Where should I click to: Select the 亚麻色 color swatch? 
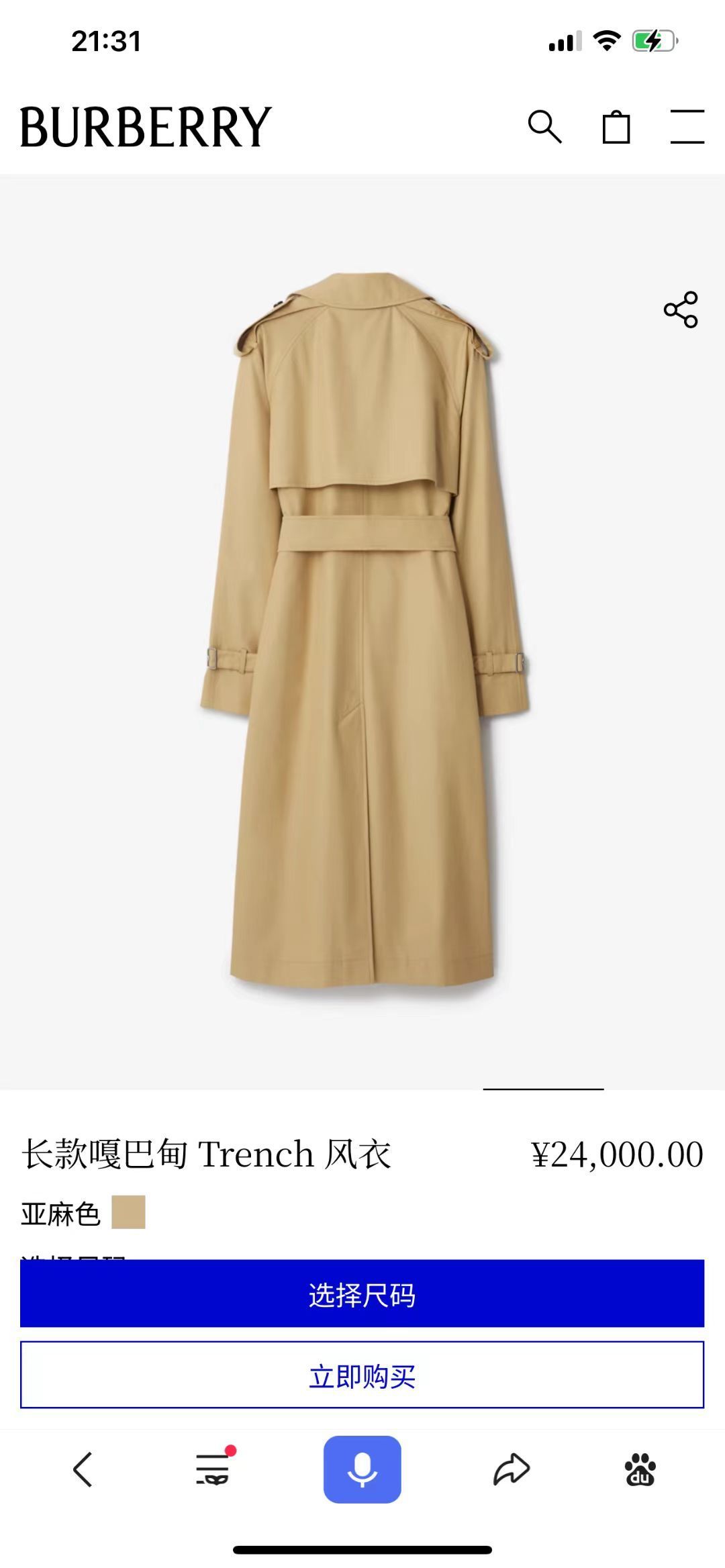pyautogui.click(x=128, y=1212)
